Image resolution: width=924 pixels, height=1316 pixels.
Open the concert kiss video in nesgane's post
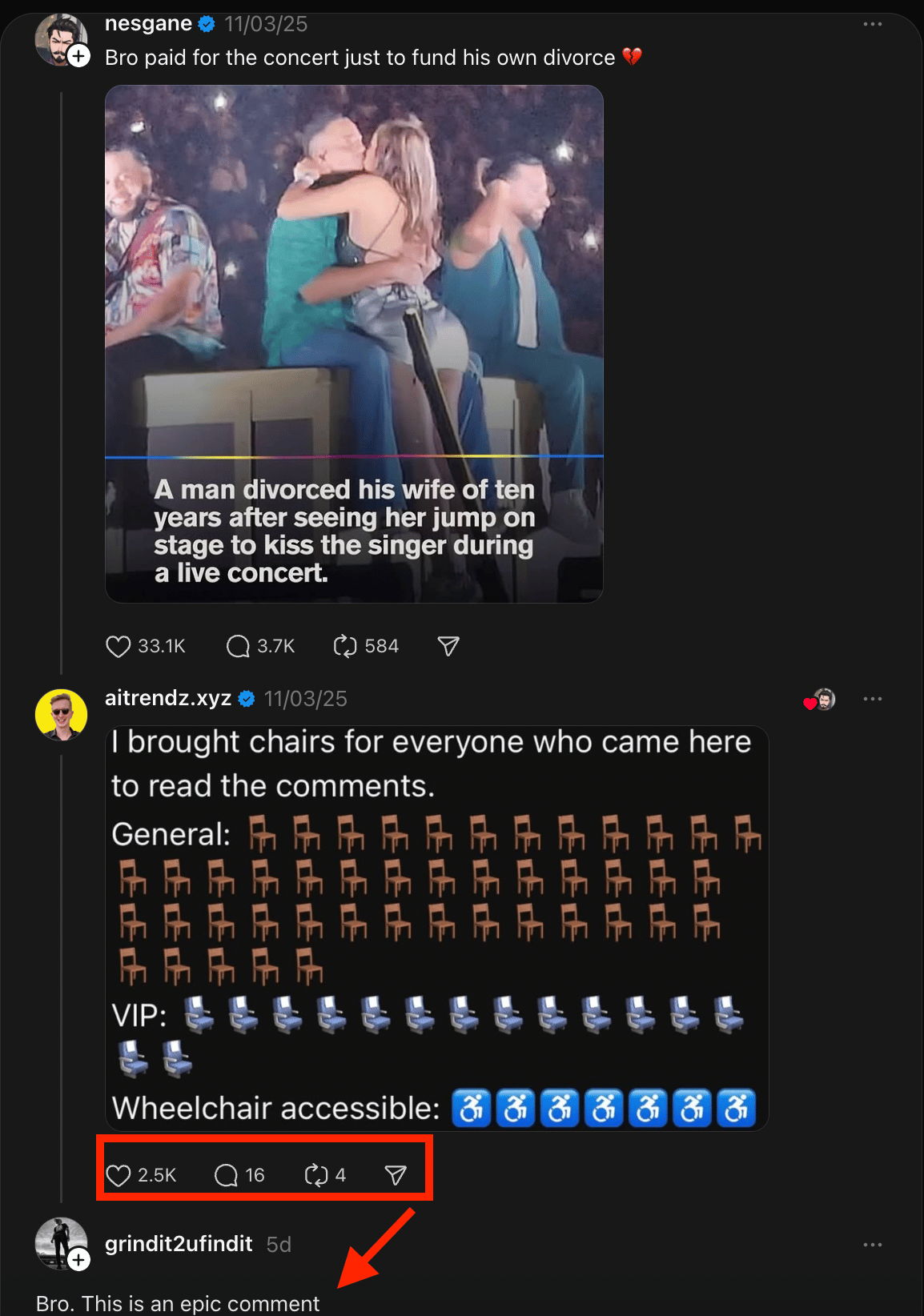[354, 344]
